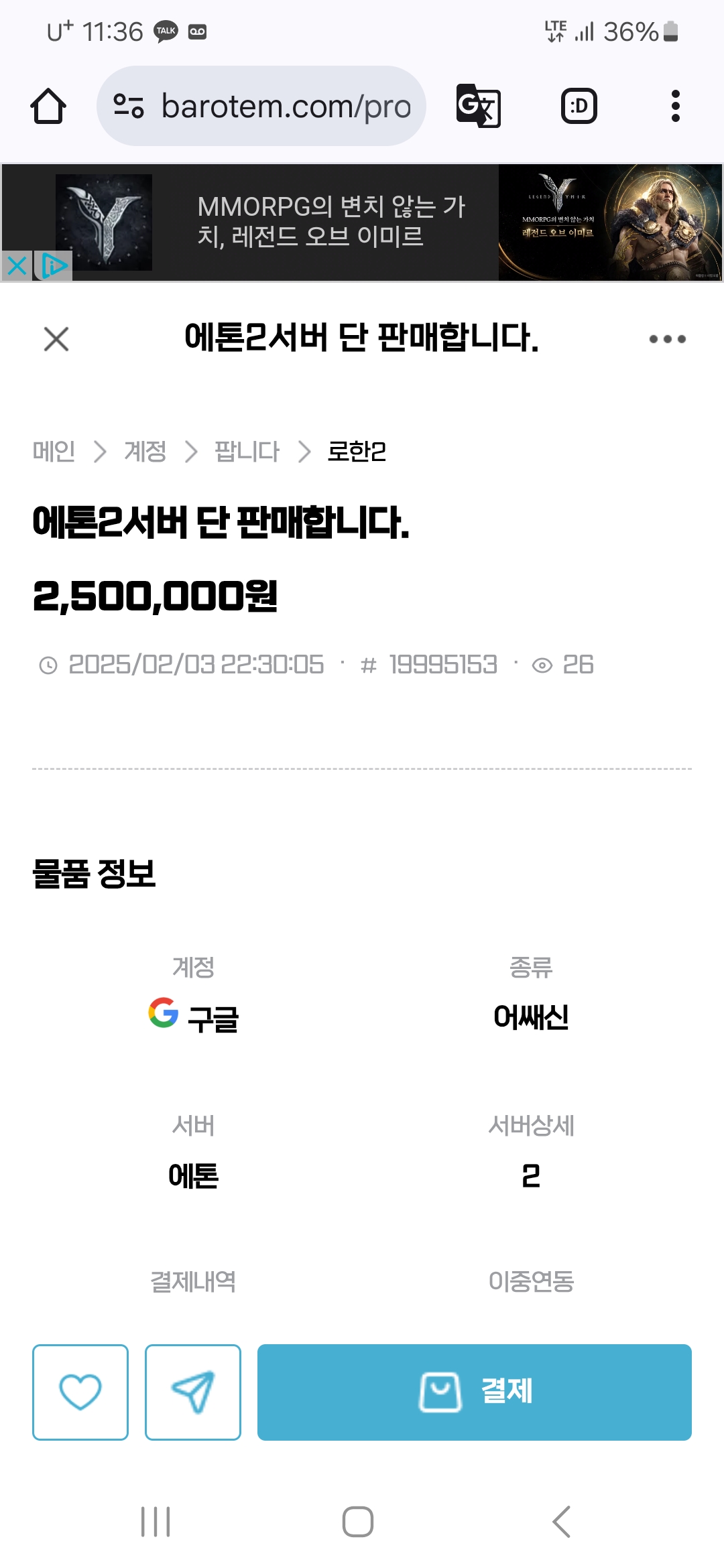Open the browser tab switcher

579,106
